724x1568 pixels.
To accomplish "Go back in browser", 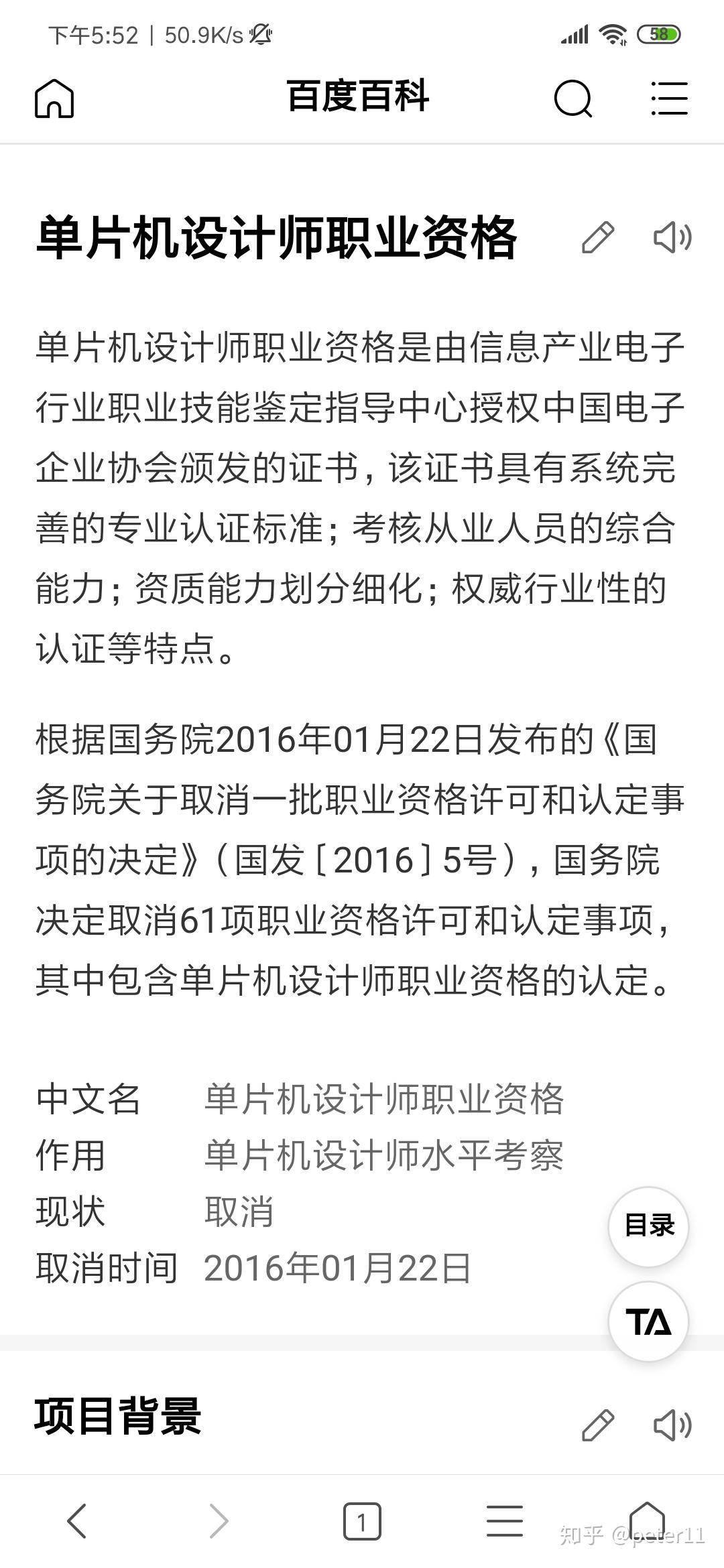I will coord(77,1520).
